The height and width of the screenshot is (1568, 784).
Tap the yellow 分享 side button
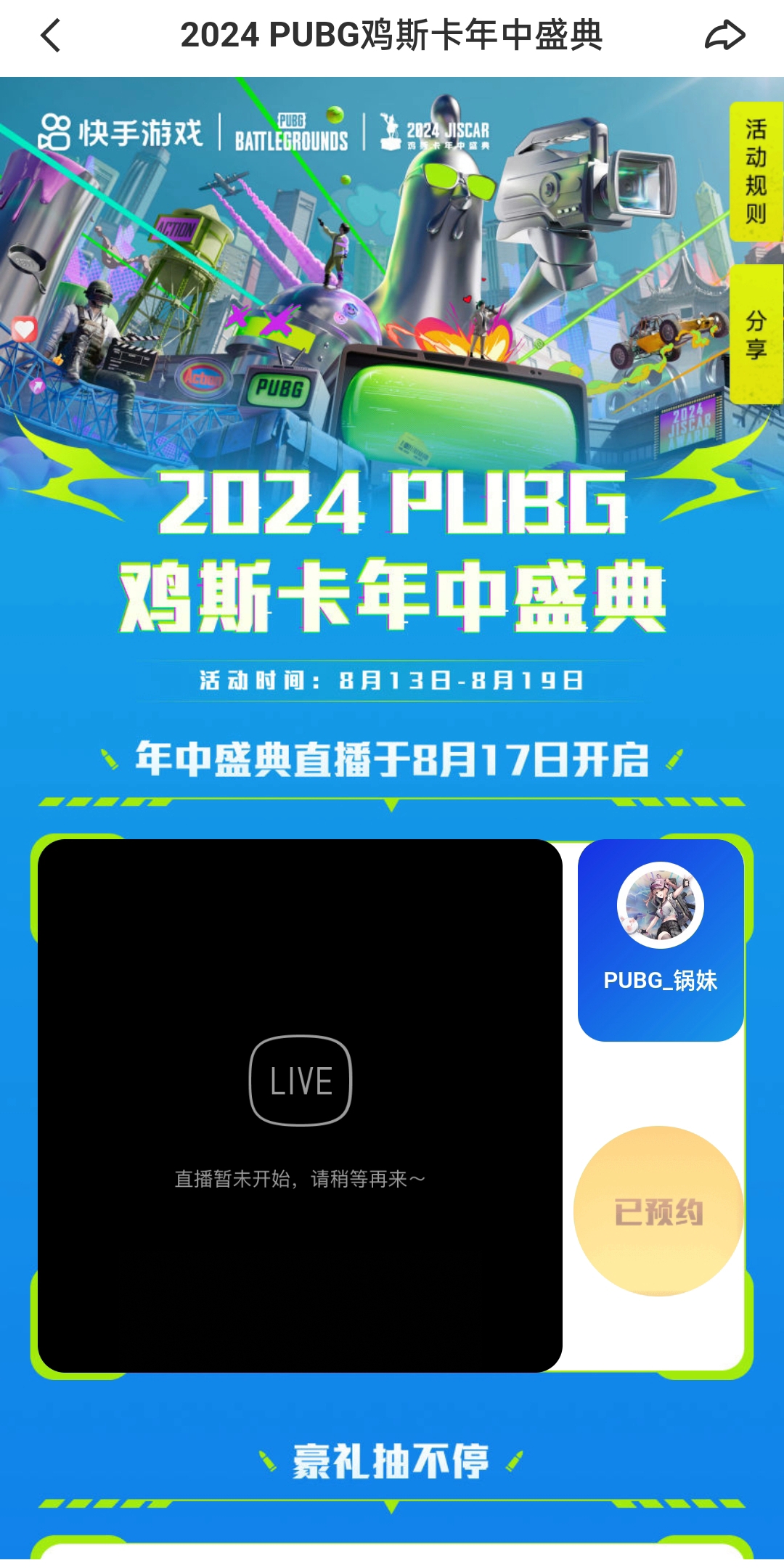point(756,335)
